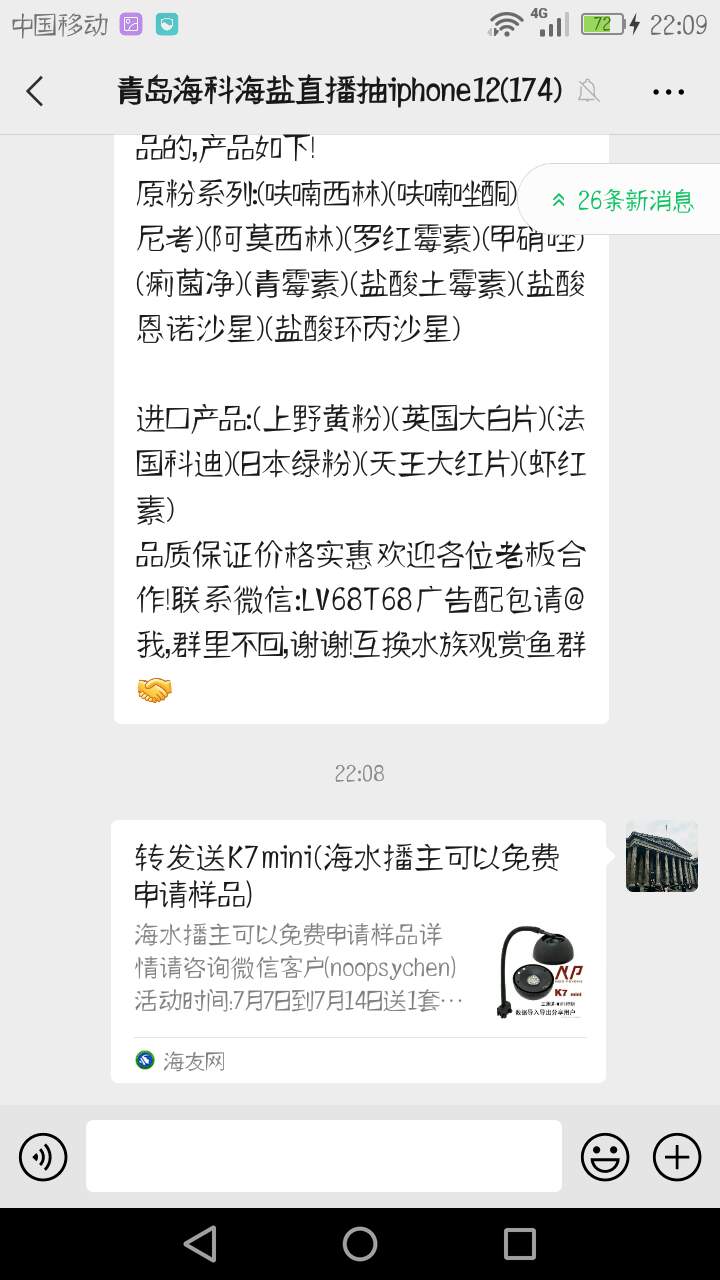
Task: Open the chat's three-dot menu
Action: tap(668, 91)
